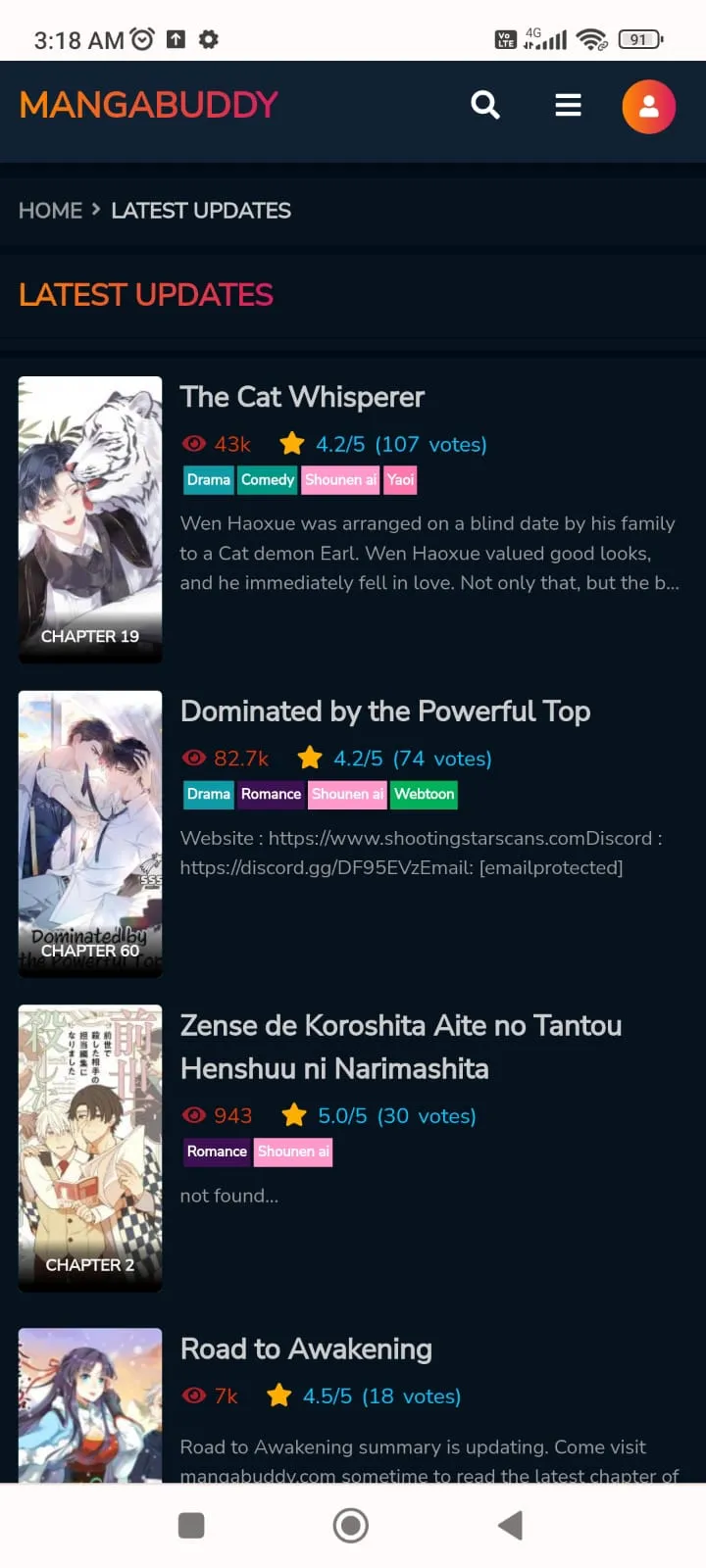Open Road to Awakening cover thumbnail
Image resolution: width=706 pixels, height=1568 pixels.
pos(90,1404)
